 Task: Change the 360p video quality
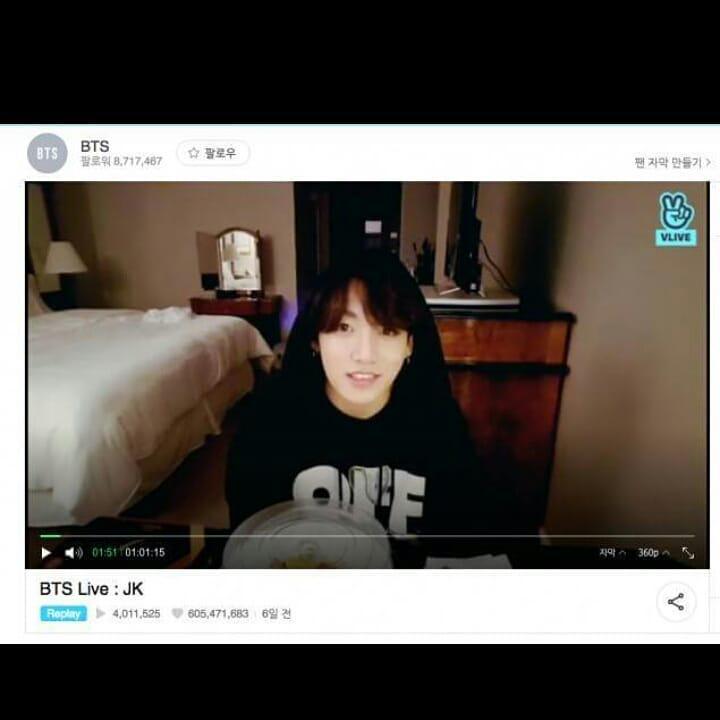(651, 552)
